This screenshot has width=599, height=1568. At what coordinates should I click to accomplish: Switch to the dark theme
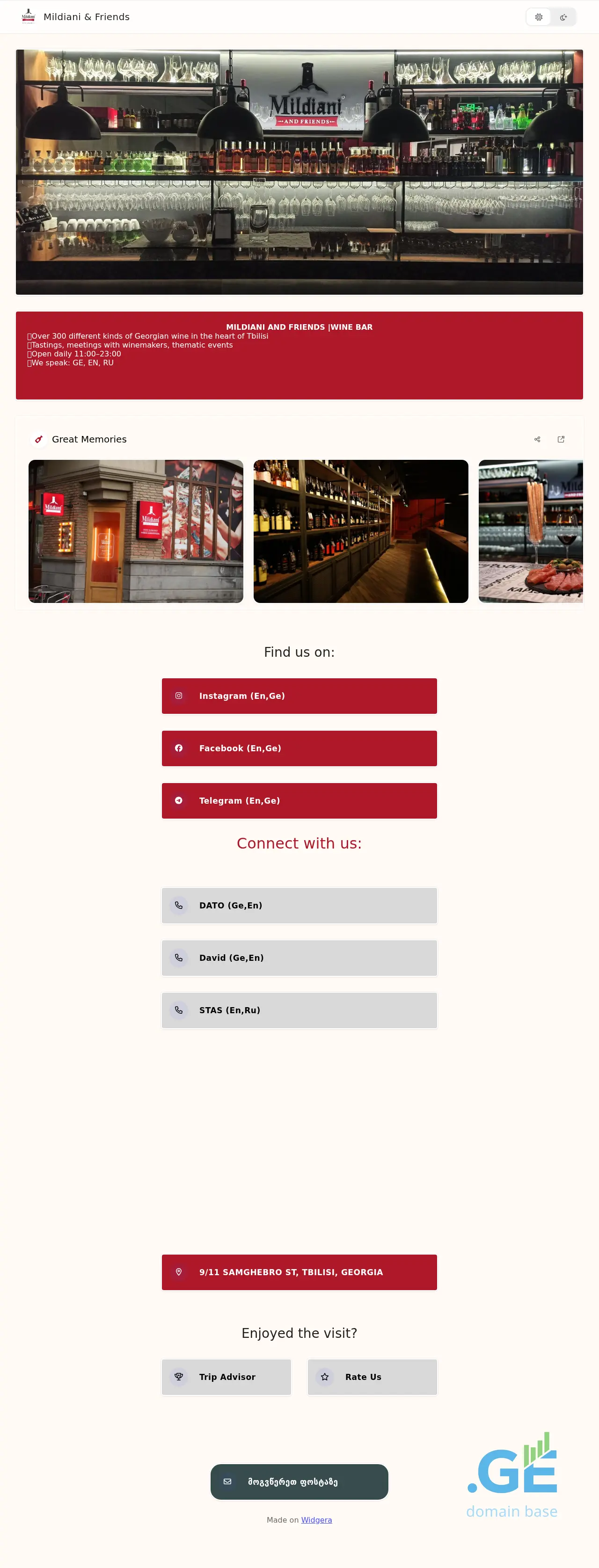point(564,17)
